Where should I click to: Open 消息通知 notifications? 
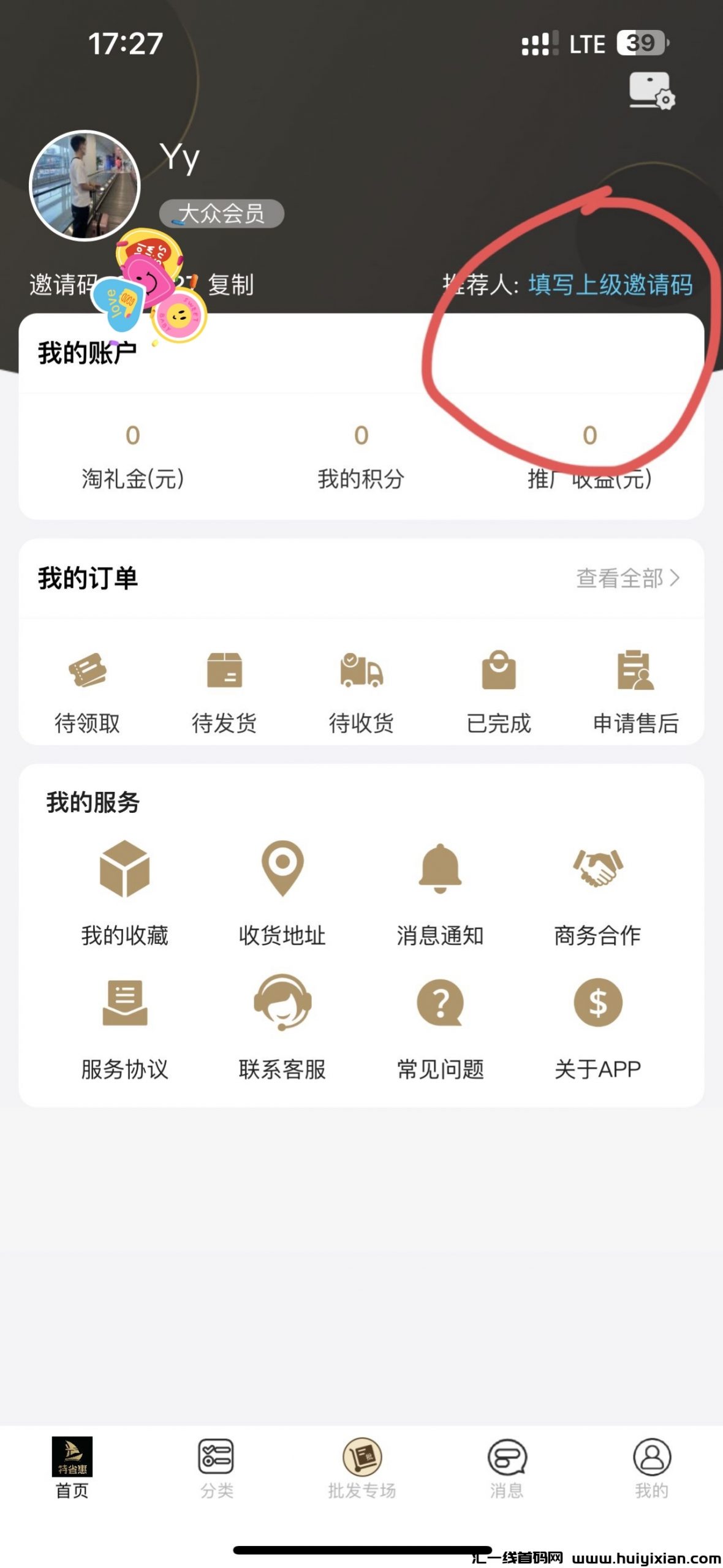coord(440,892)
